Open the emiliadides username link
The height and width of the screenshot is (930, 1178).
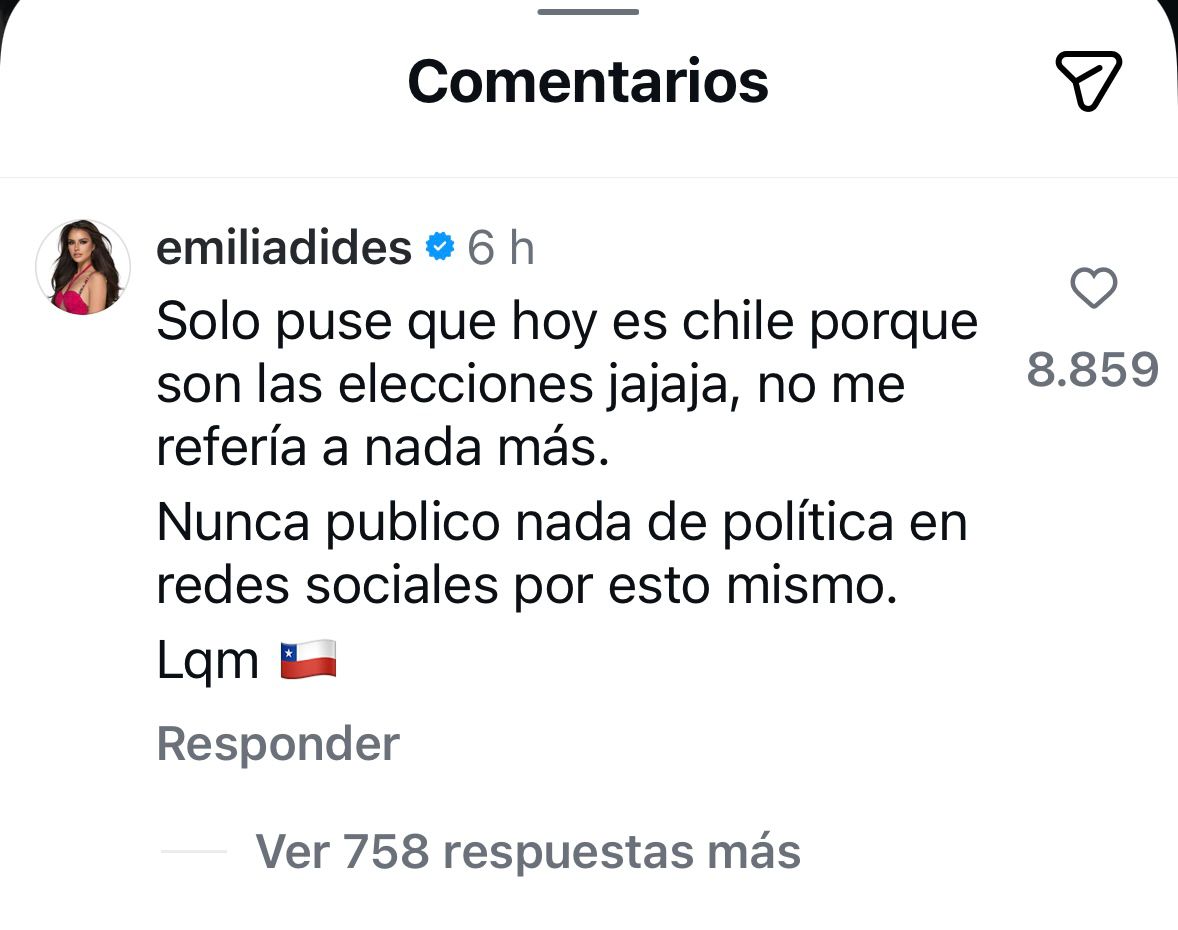pos(284,247)
